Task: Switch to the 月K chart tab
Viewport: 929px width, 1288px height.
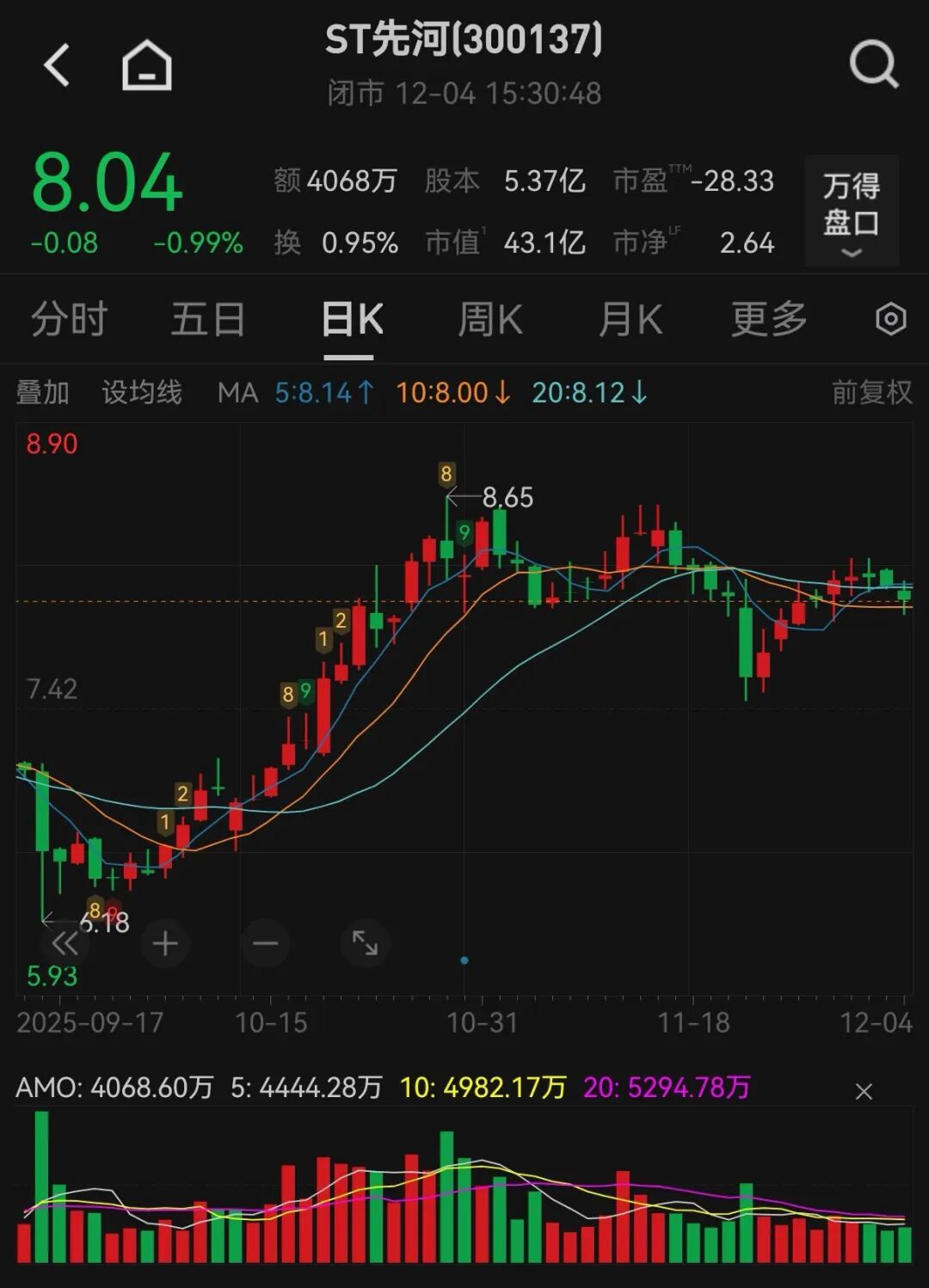Action: pyautogui.click(x=631, y=320)
